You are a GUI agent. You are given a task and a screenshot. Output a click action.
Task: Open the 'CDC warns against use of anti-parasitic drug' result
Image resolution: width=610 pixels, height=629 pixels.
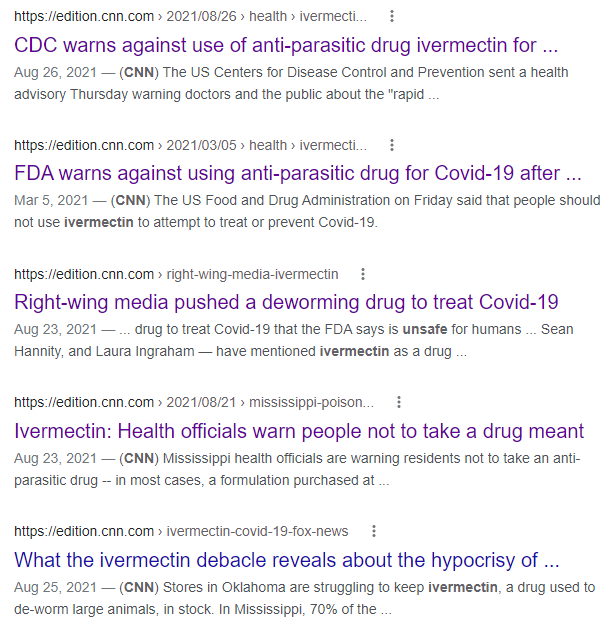coord(286,45)
